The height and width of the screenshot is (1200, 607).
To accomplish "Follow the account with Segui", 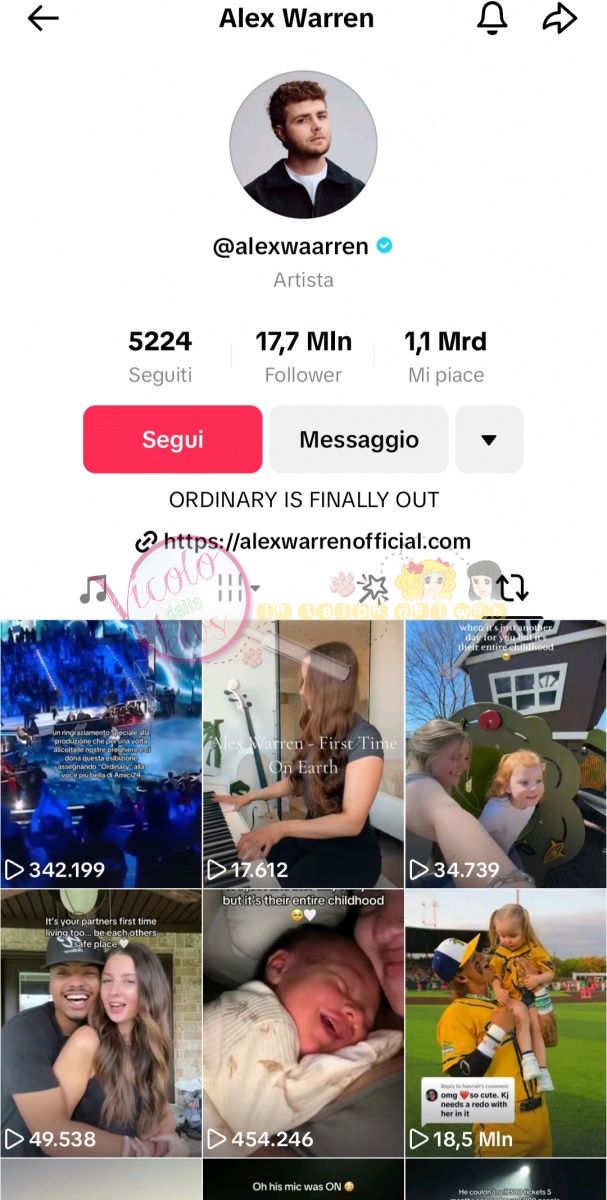I will [172, 439].
